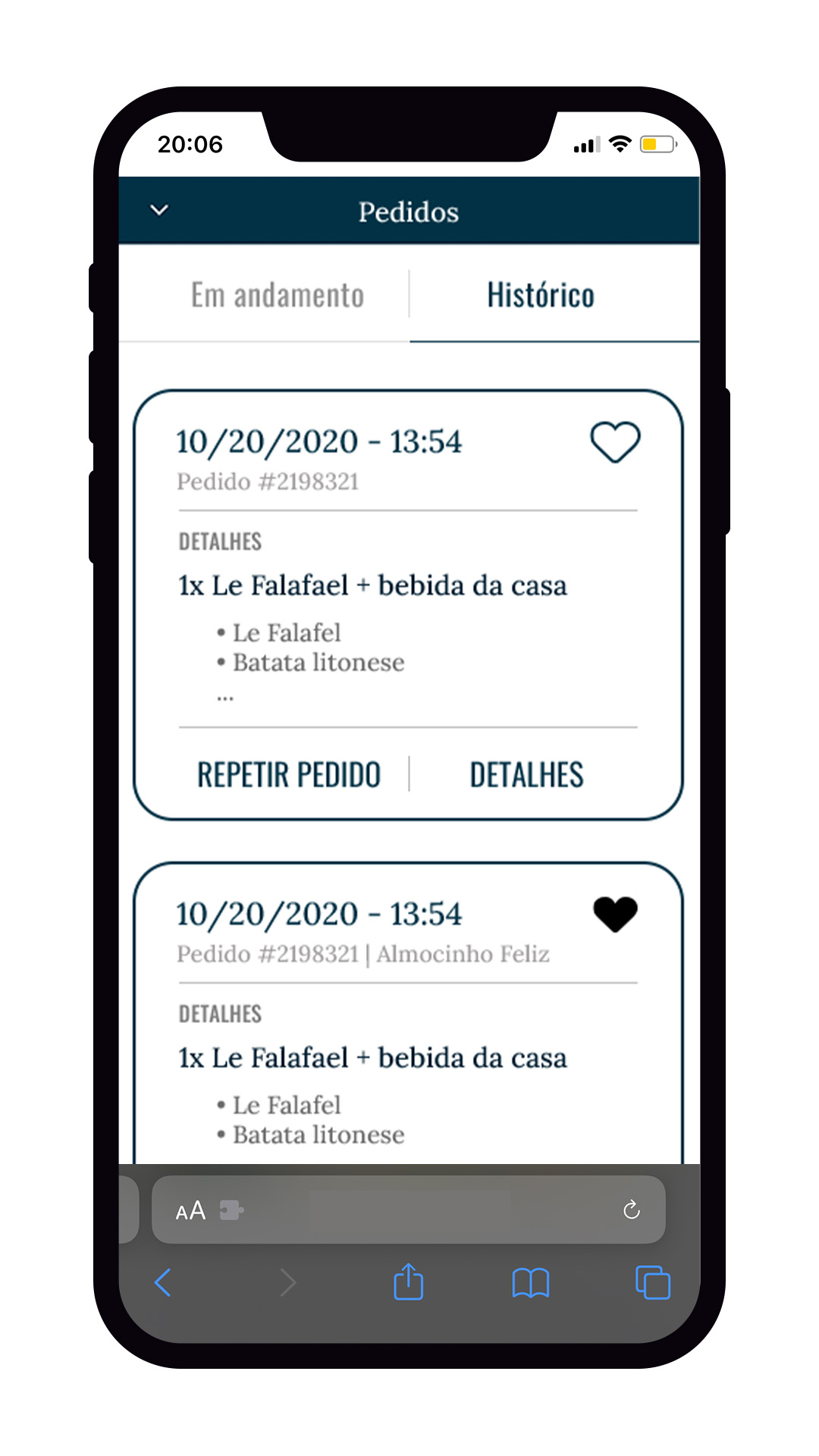819x1456 pixels.
Task: Switch to the Em andamento tab
Action: (278, 295)
